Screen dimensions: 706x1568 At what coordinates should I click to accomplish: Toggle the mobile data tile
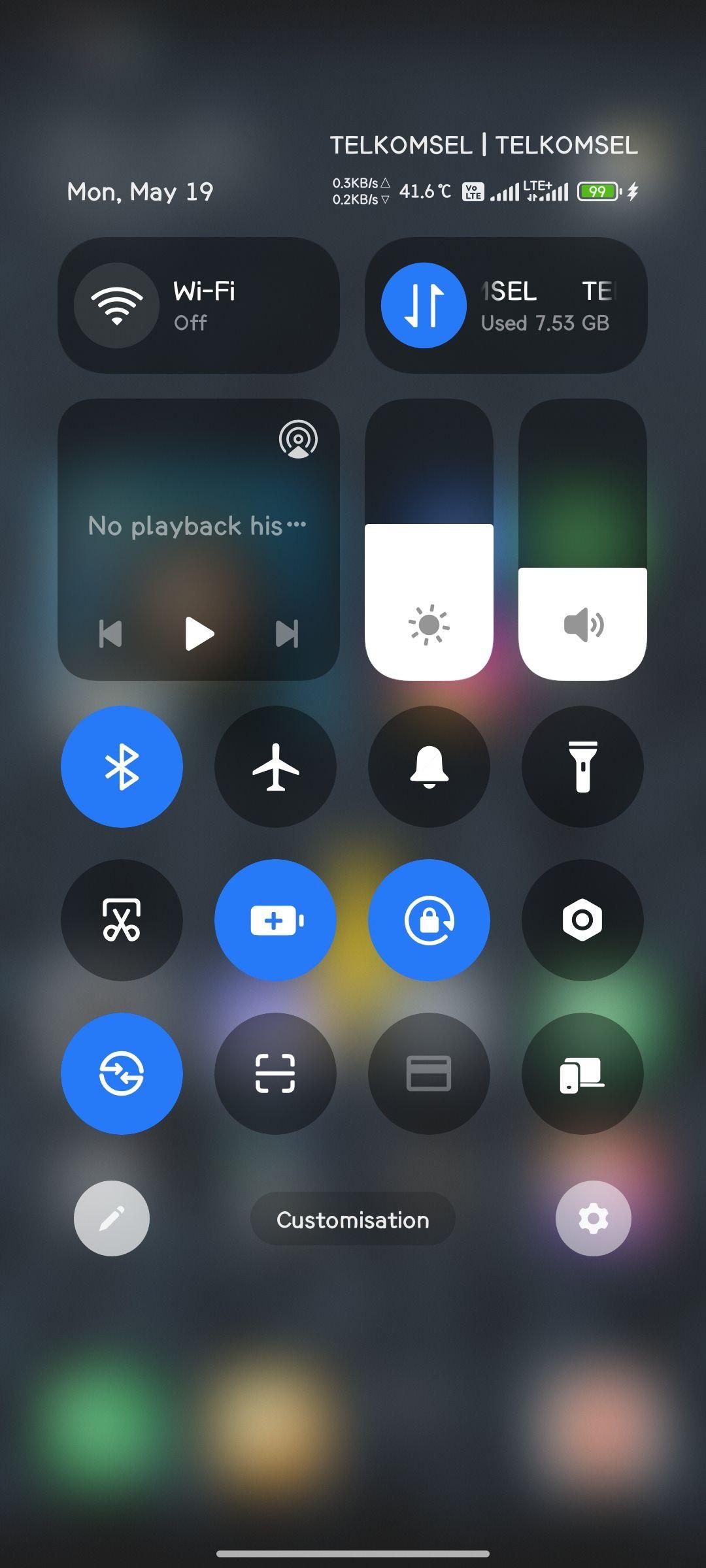pyautogui.click(x=506, y=305)
